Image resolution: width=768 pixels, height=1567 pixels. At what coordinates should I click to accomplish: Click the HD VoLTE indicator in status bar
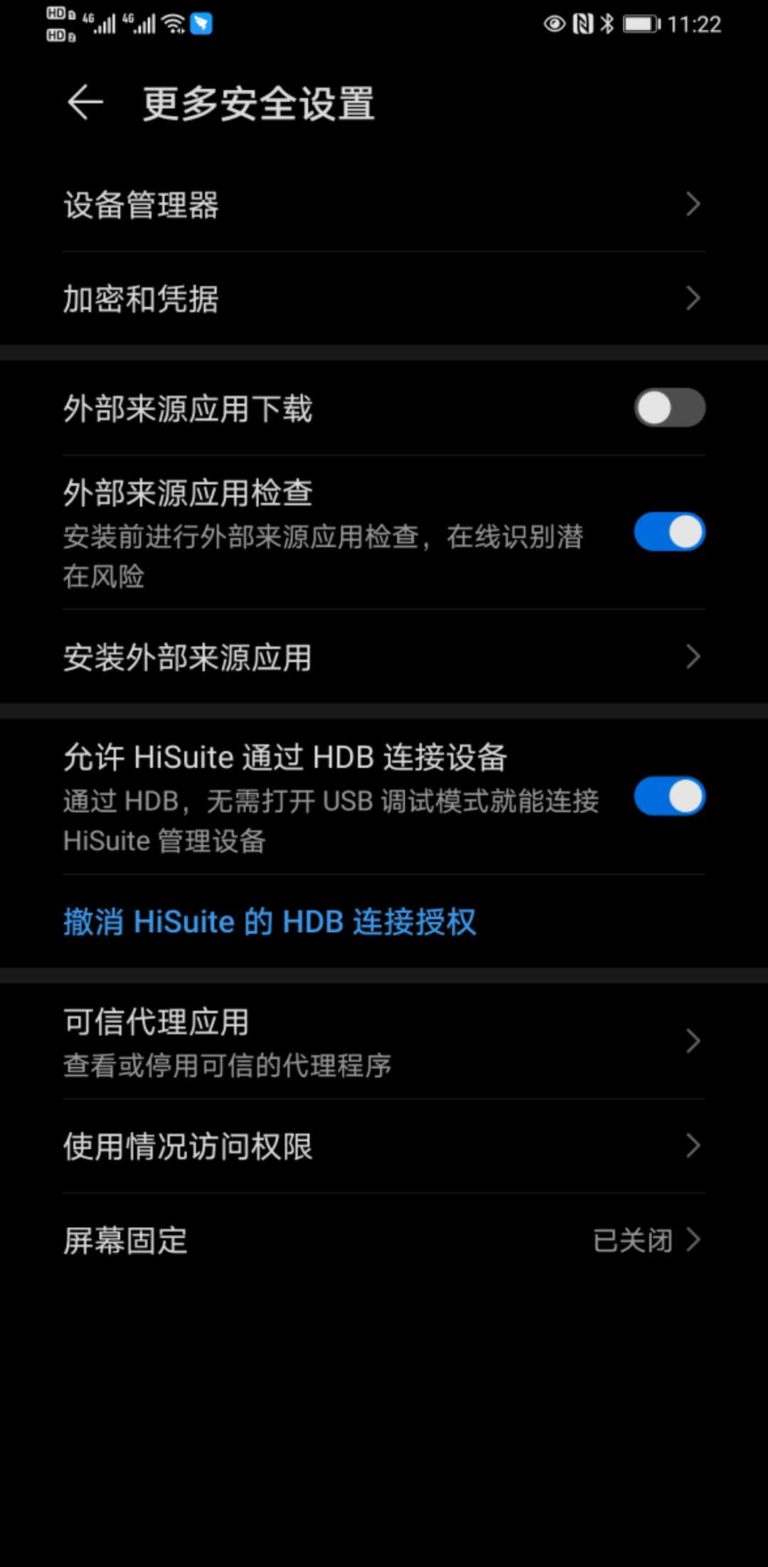pos(57,22)
